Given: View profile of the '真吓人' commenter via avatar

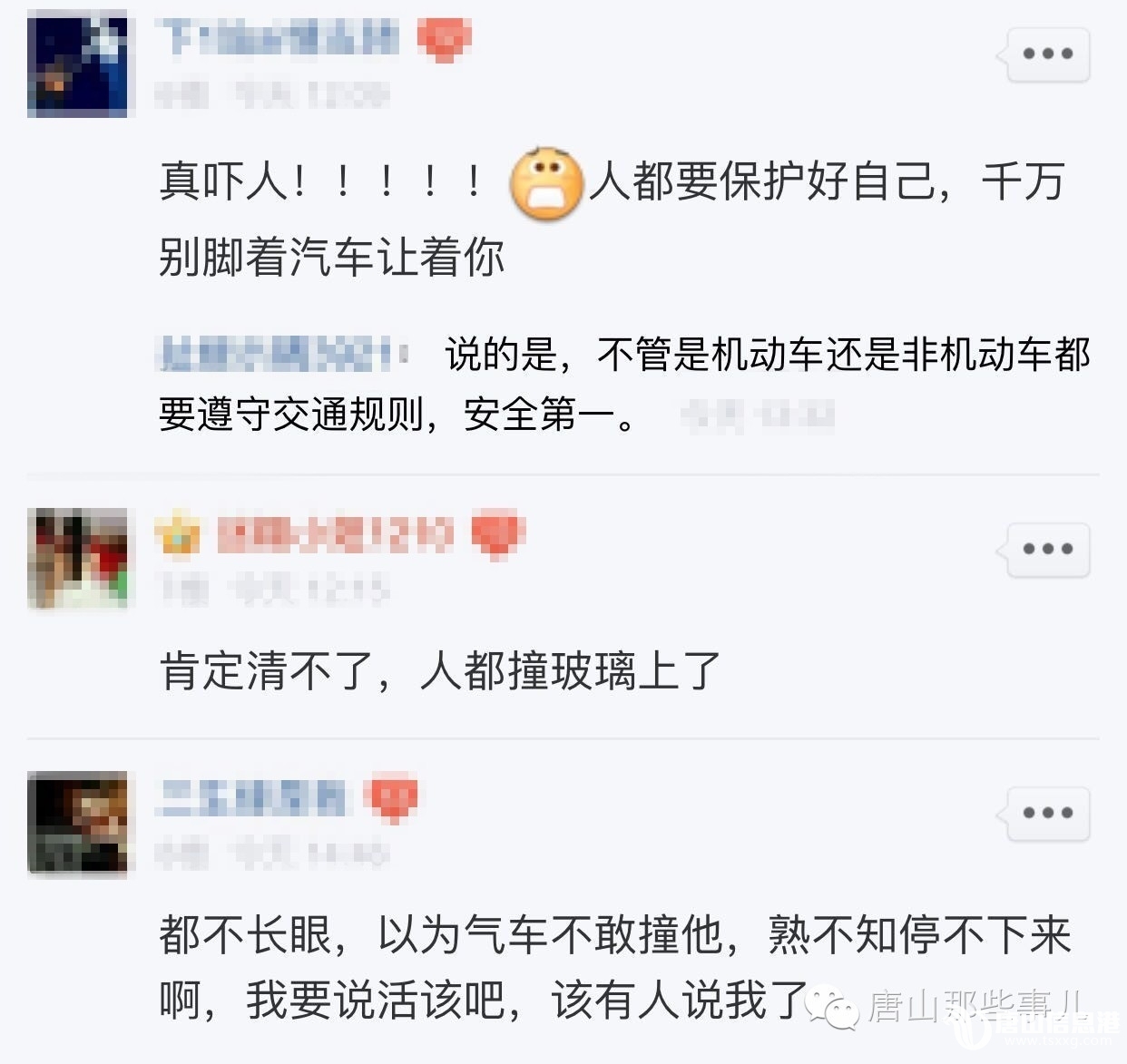Looking at the screenshot, I should pos(77,64).
